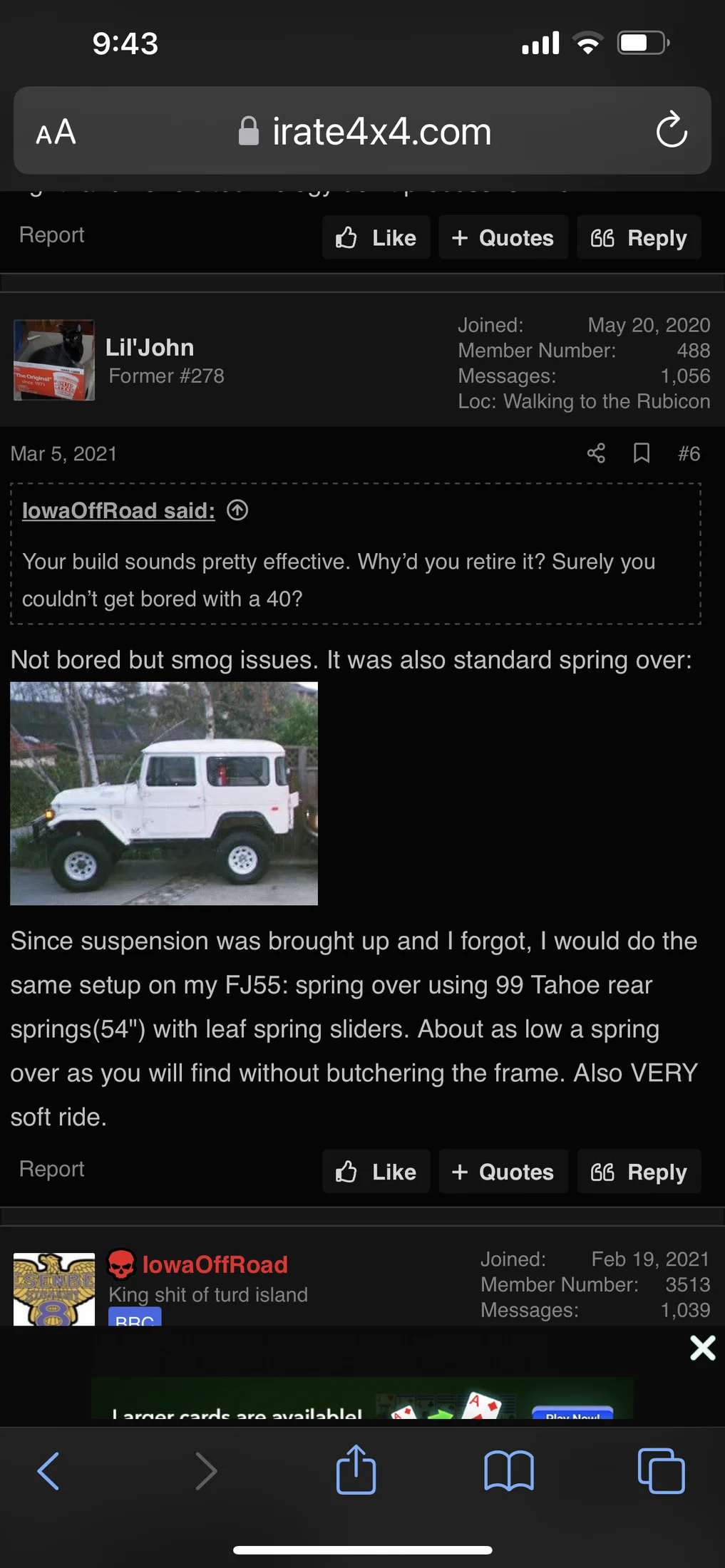Viewport: 725px width, 1568px height.
Task: Open the AA text size menu
Action: (56, 132)
